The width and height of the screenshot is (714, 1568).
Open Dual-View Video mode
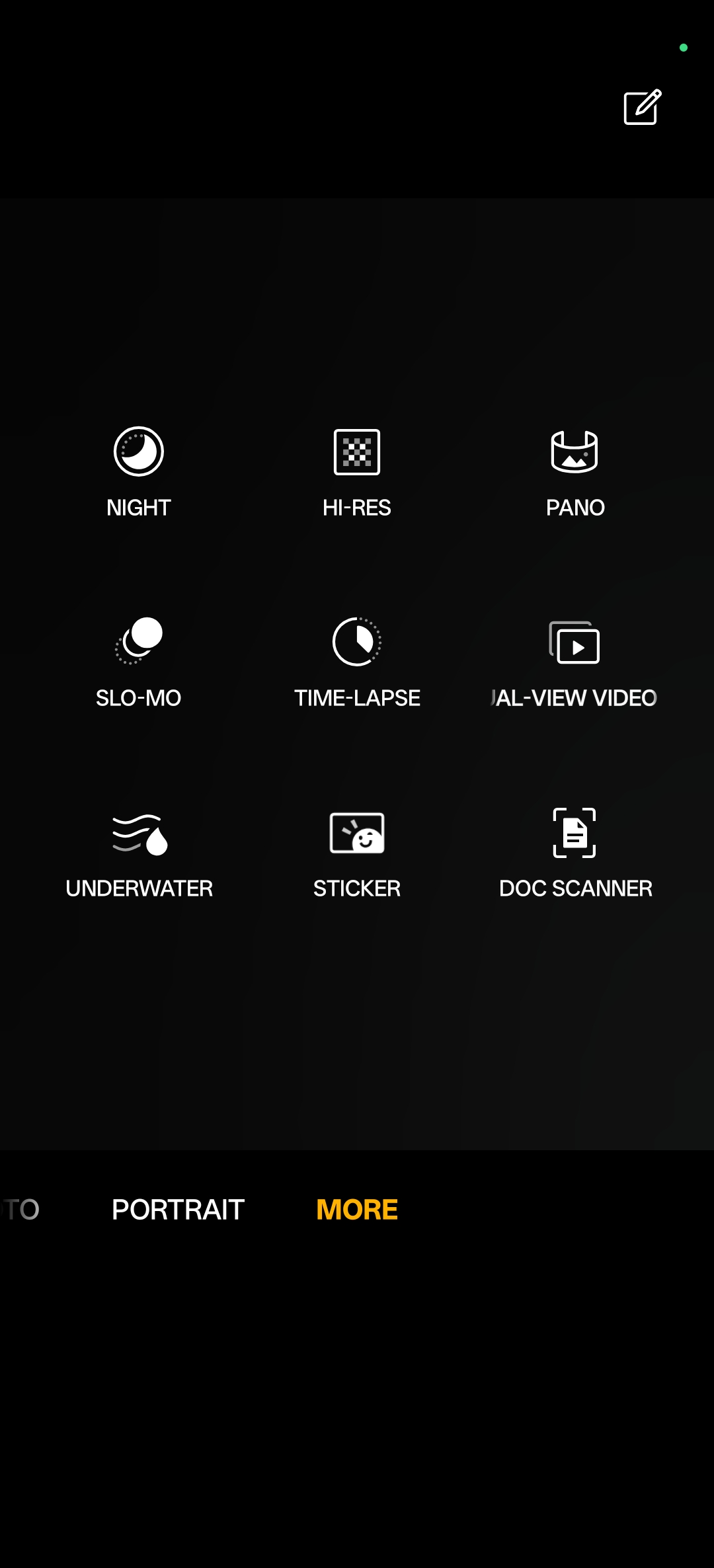(575, 660)
